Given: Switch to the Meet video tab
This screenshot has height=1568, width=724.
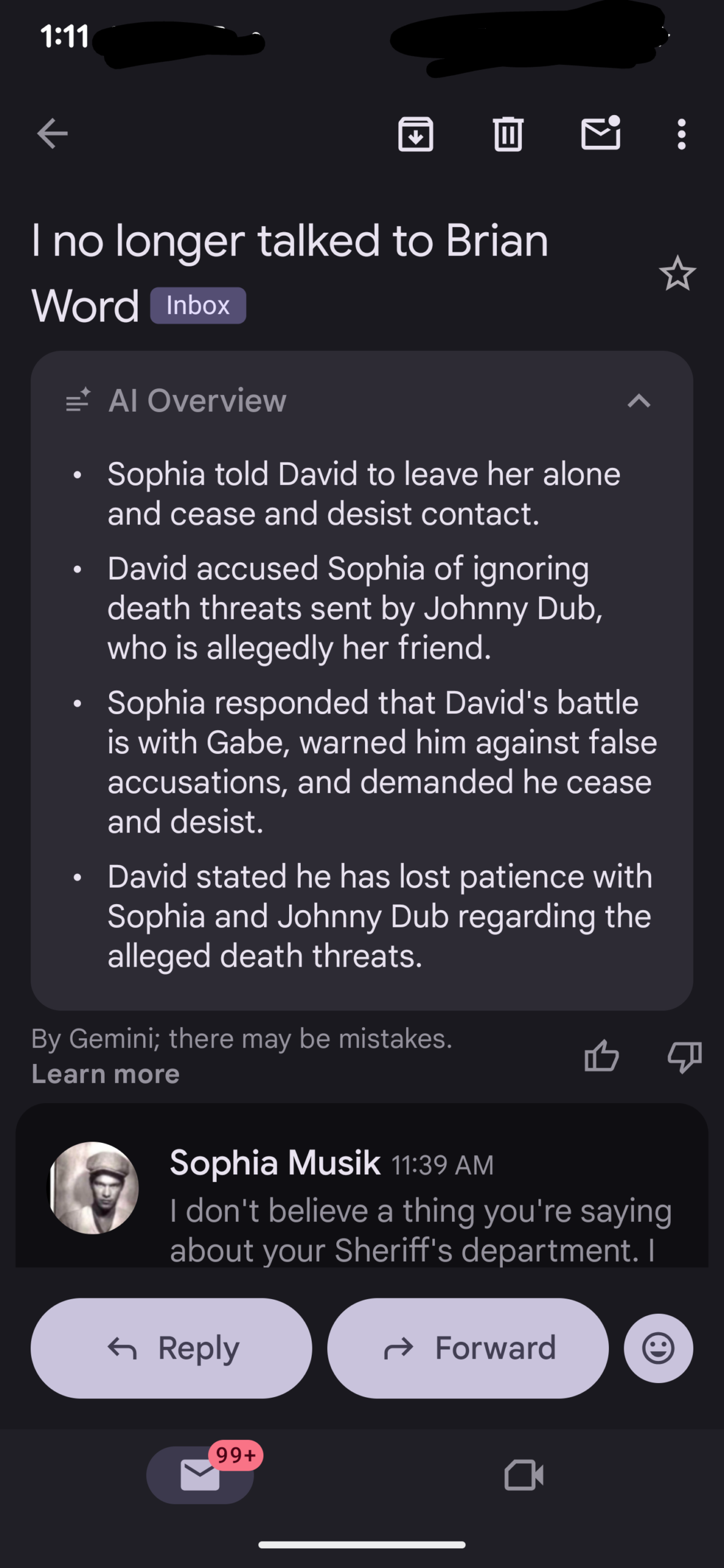Looking at the screenshot, I should 524,1474.
